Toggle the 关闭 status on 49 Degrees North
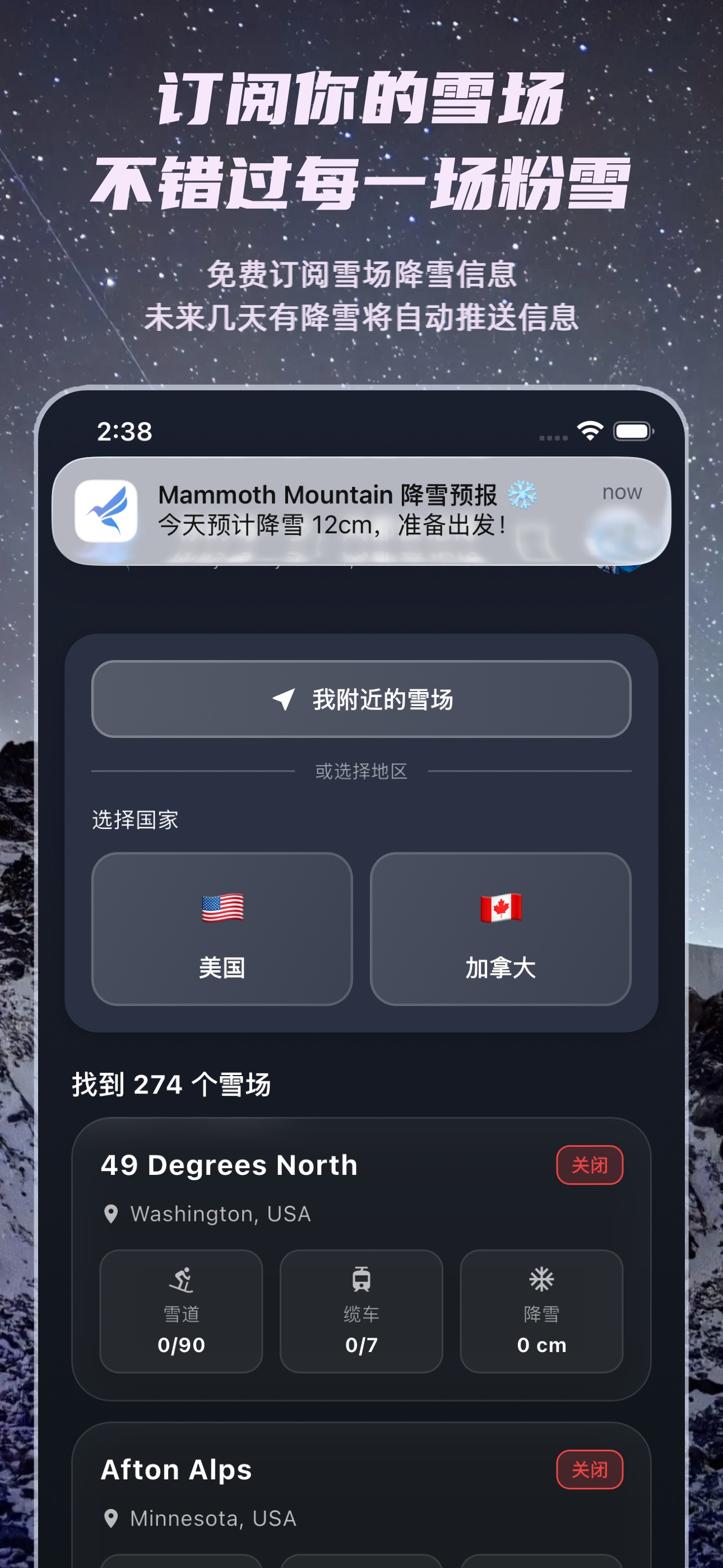Viewport: 723px width, 1568px height. 588,1164
